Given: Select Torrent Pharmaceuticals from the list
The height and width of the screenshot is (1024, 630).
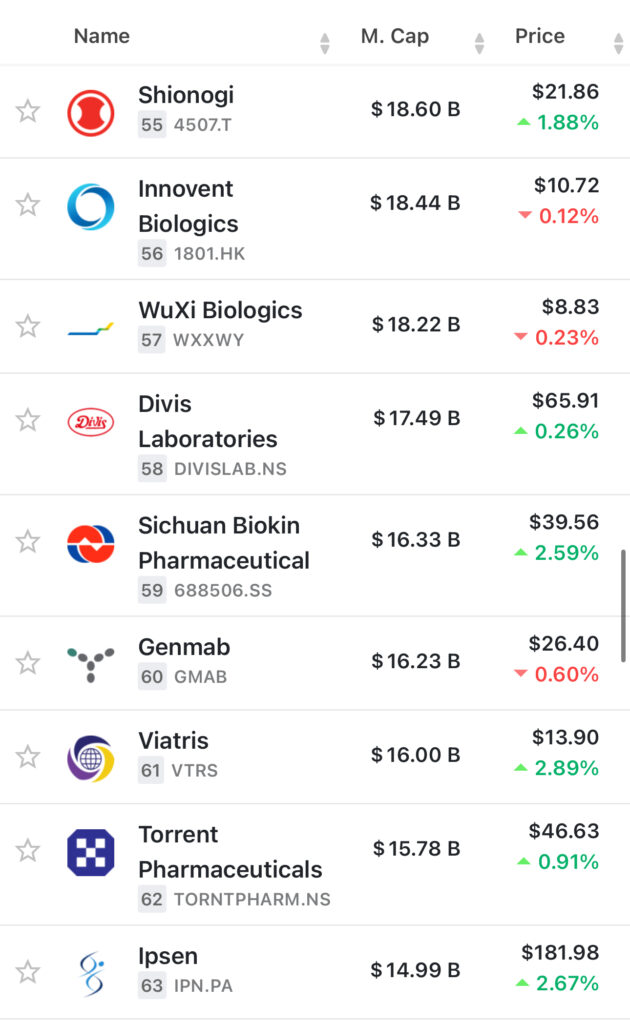Looking at the screenshot, I should coord(229,852).
